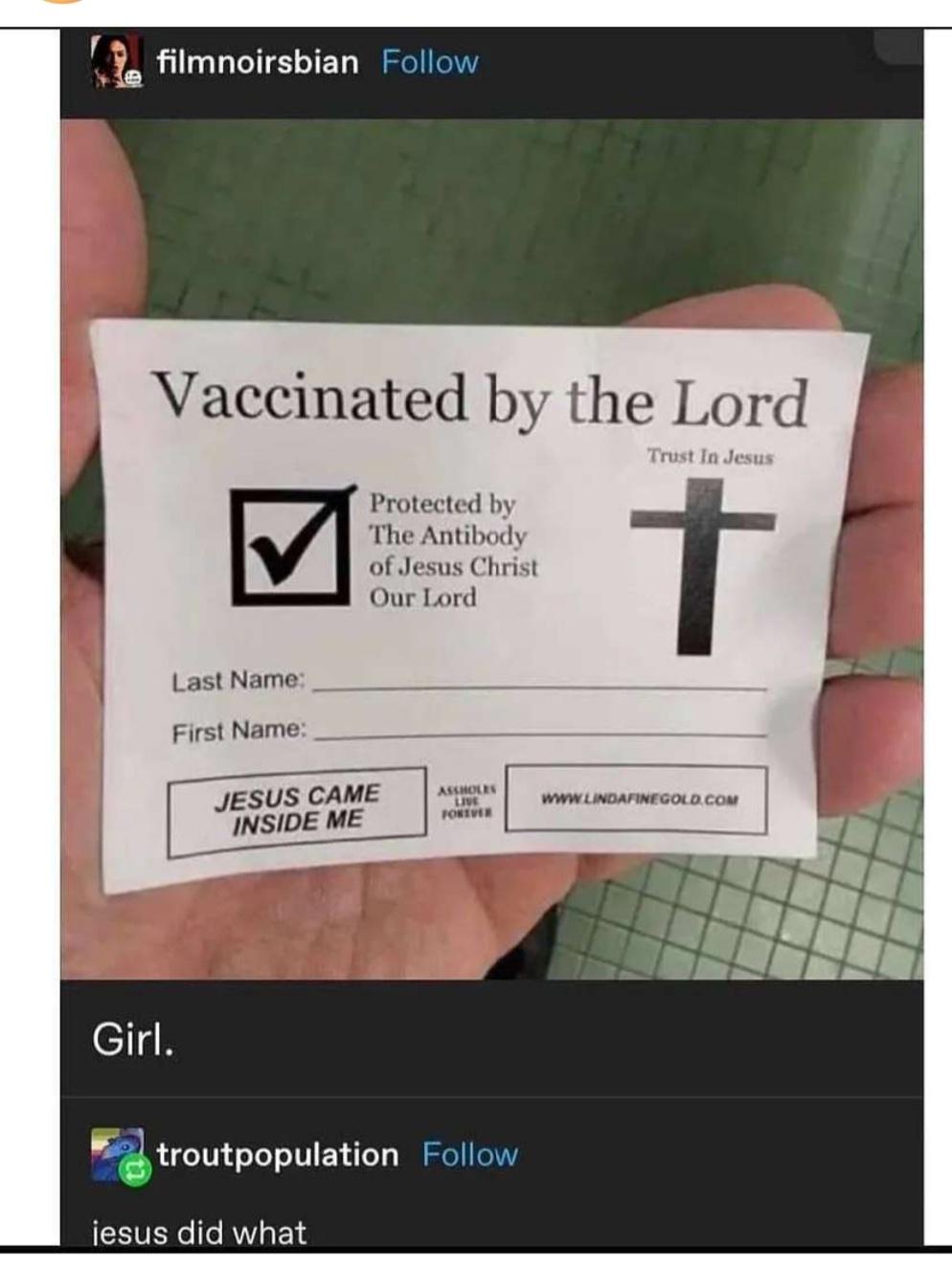Open troutpopulation's blog from the username
The image size is (952, 1269).
278,1154
